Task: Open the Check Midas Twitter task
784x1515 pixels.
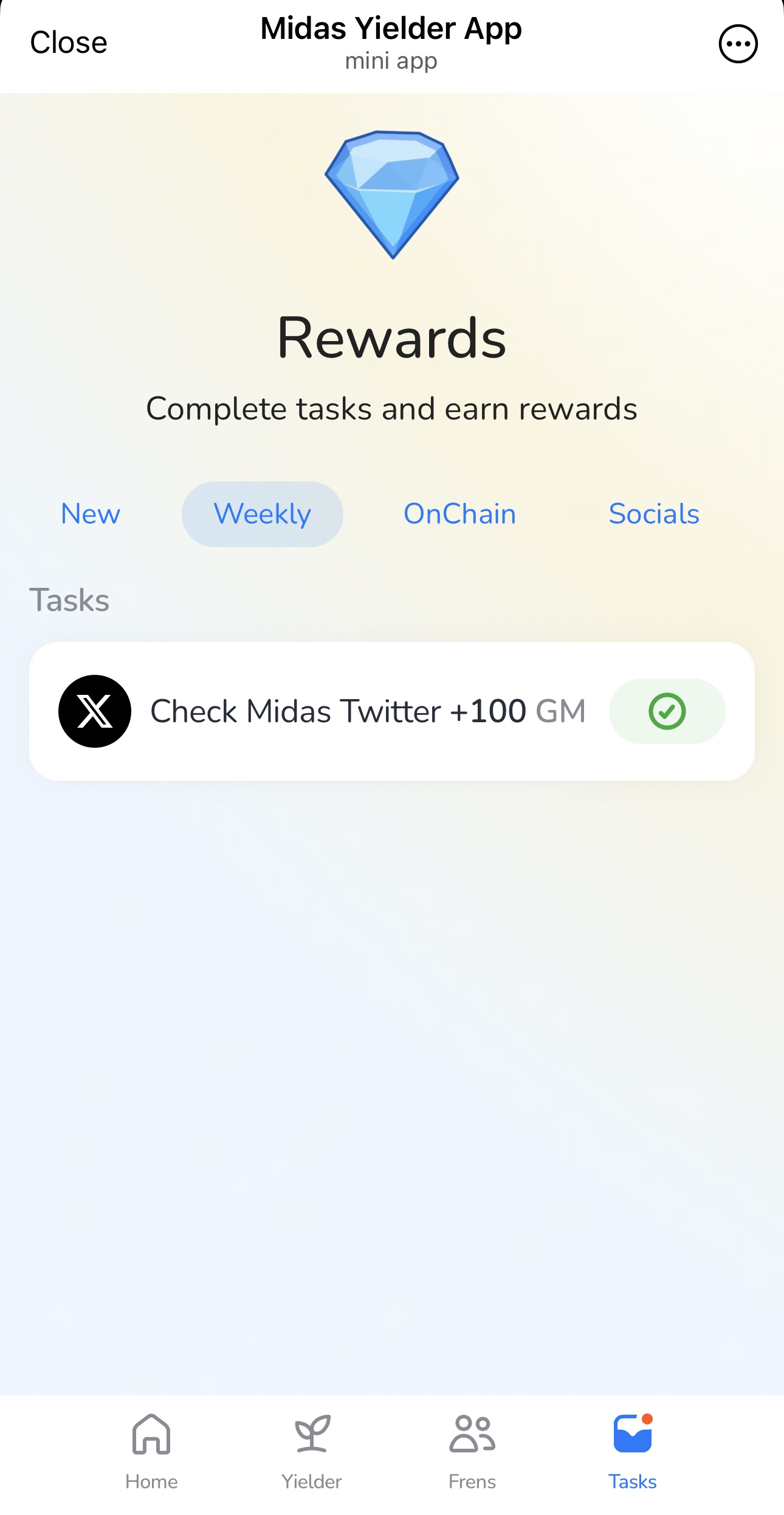Action: coord(367,711)
